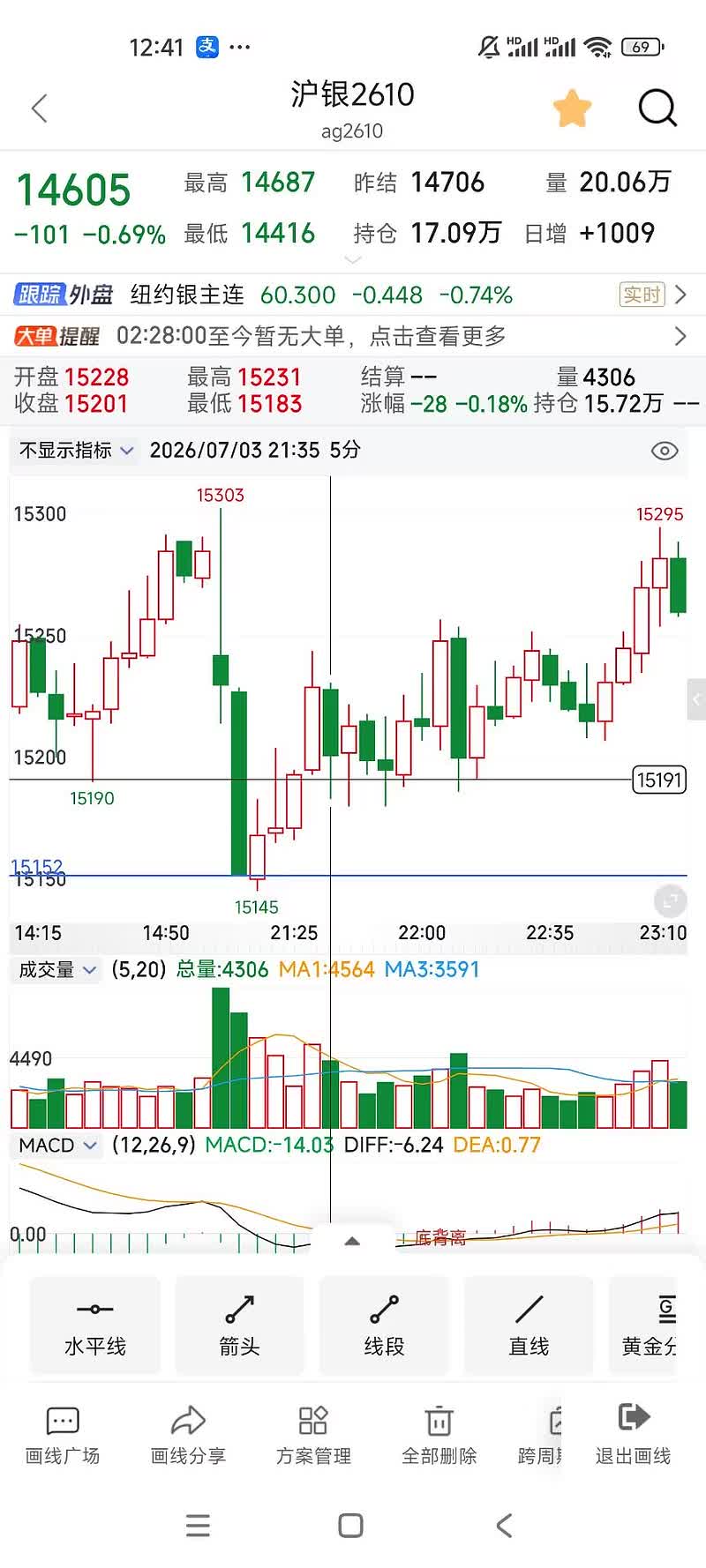Open the search magnifier icon

(657, 108)
